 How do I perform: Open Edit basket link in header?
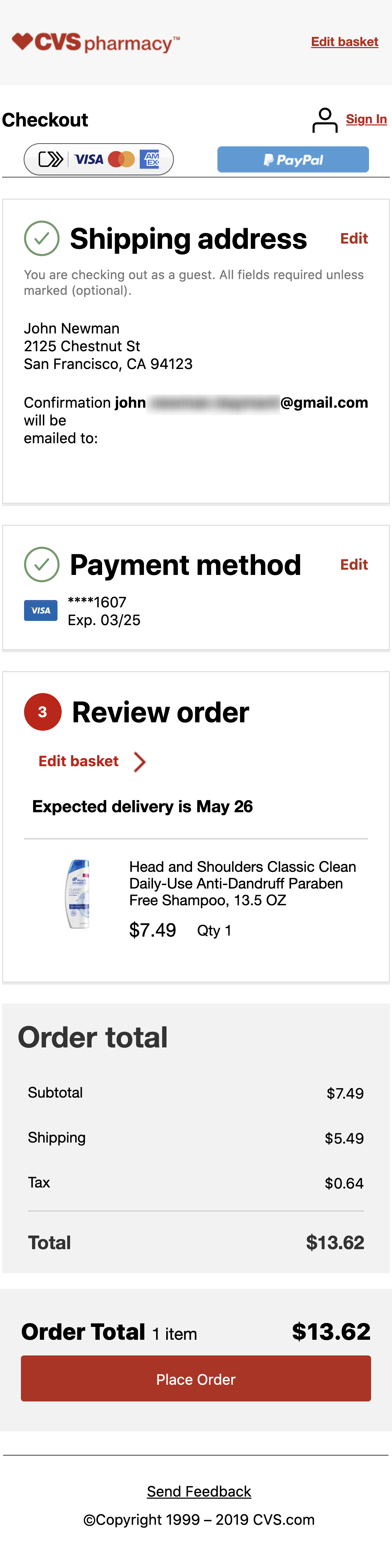click(x=344, y=42)
